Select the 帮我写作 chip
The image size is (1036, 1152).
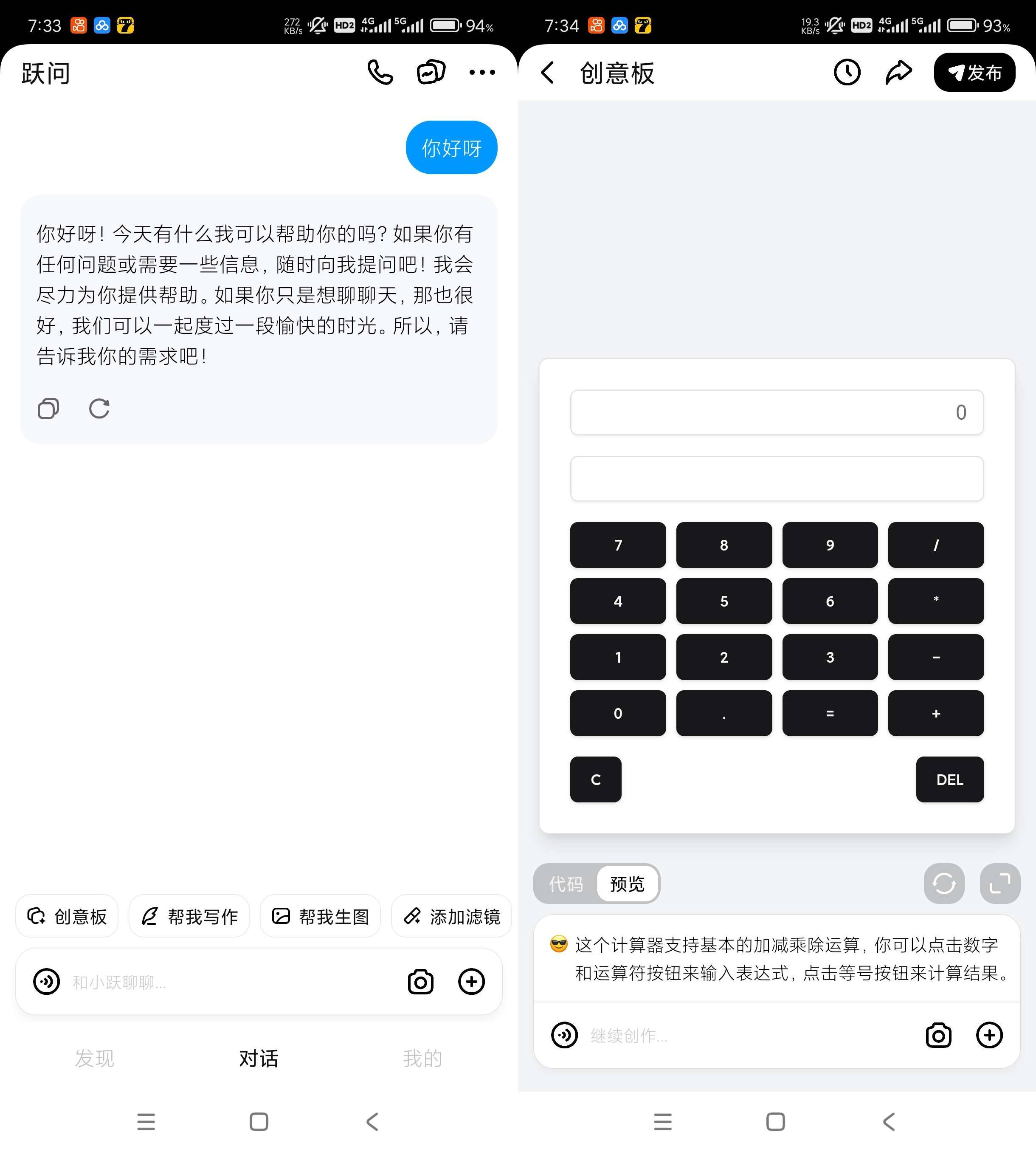coord(189,916)
